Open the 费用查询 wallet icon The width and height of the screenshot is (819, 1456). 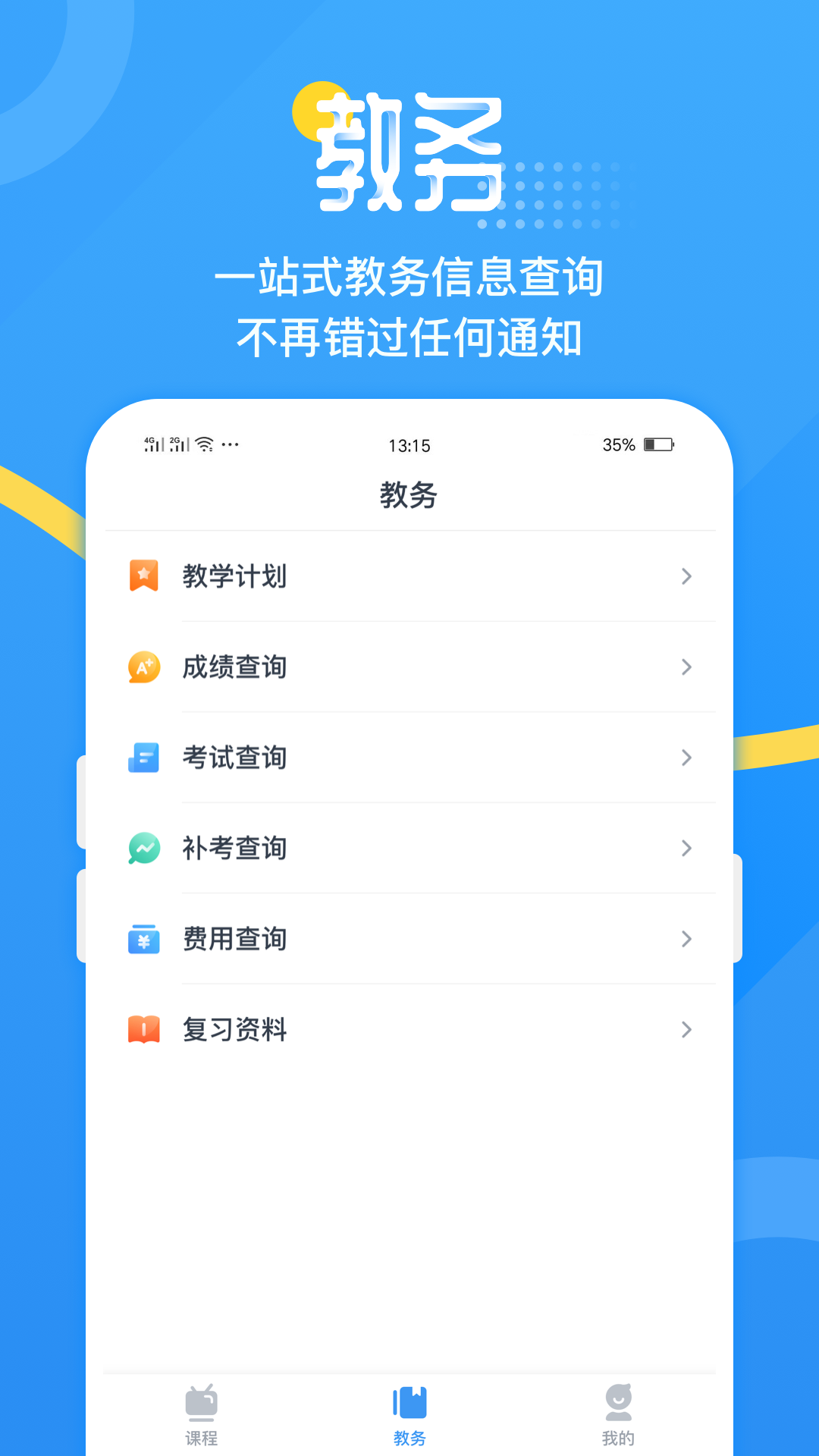click(x=144, y=940)
